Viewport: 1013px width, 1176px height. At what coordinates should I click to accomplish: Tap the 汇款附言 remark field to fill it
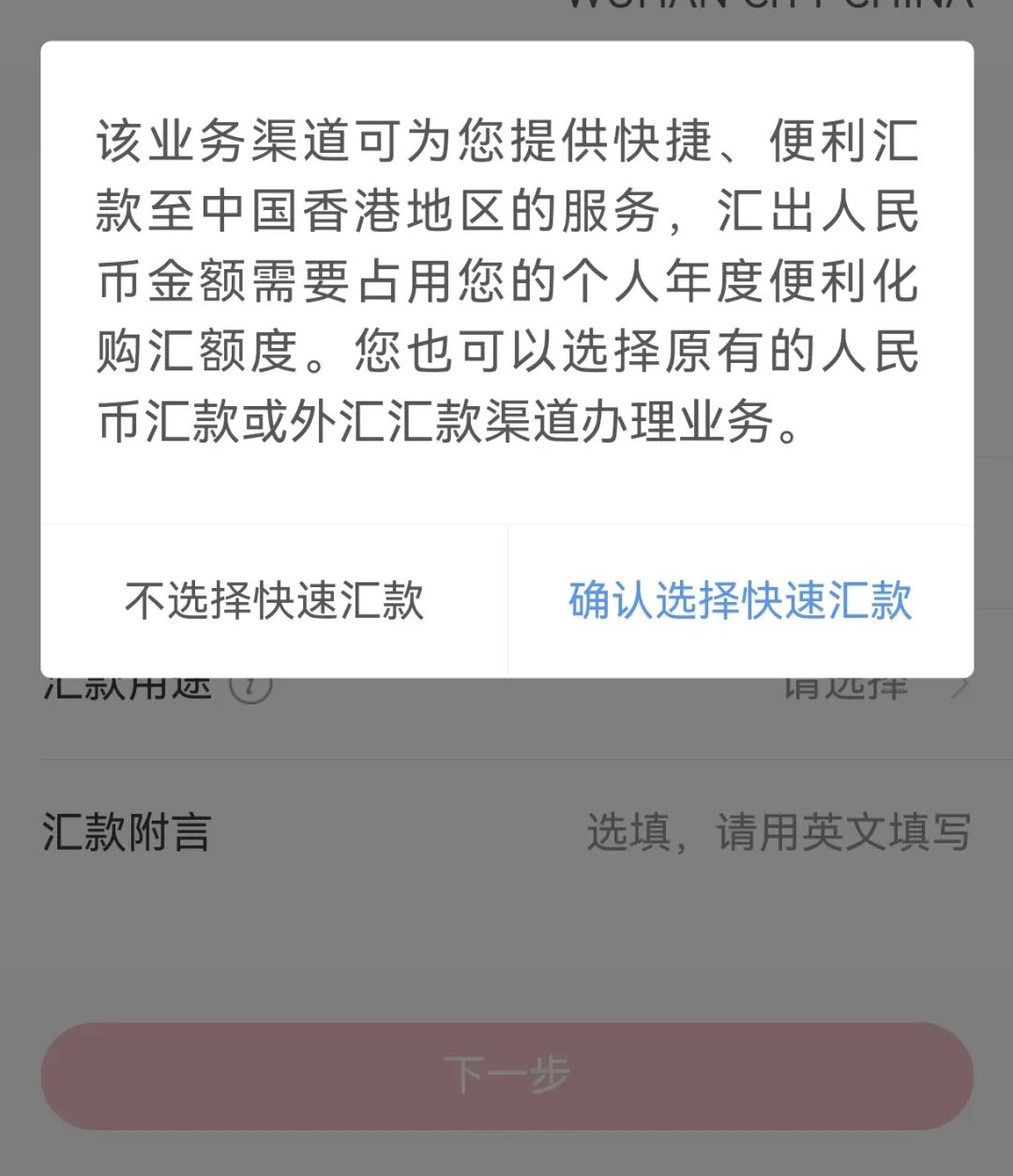777,835
